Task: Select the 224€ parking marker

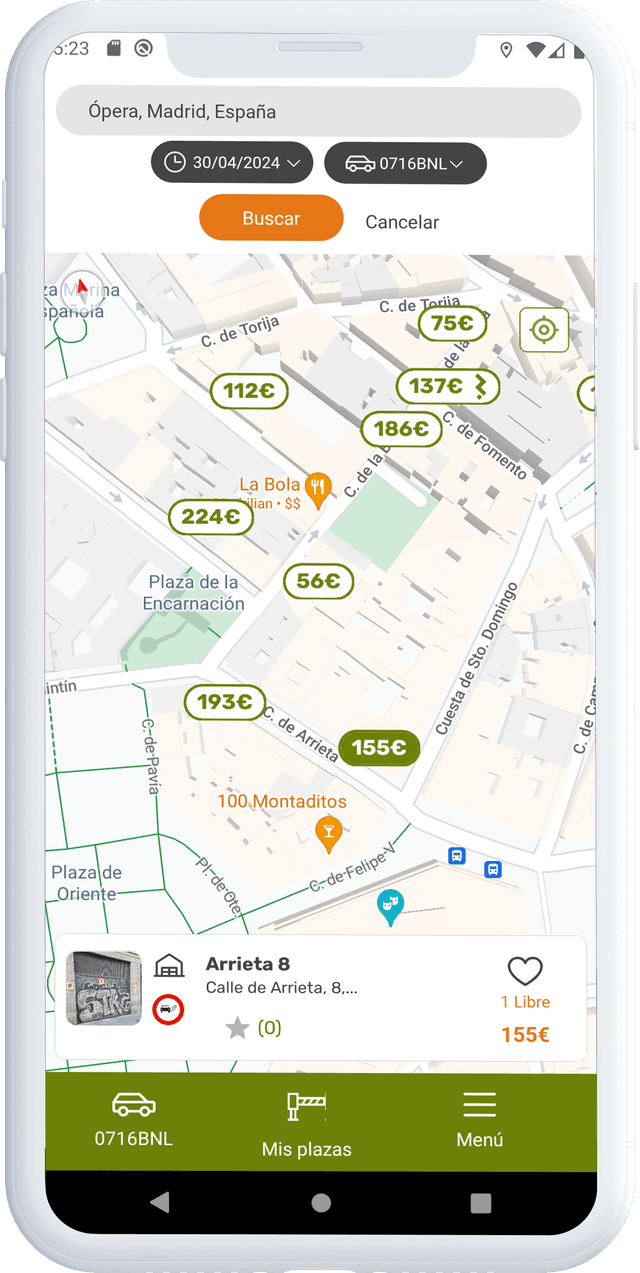Action: (210, 516)
